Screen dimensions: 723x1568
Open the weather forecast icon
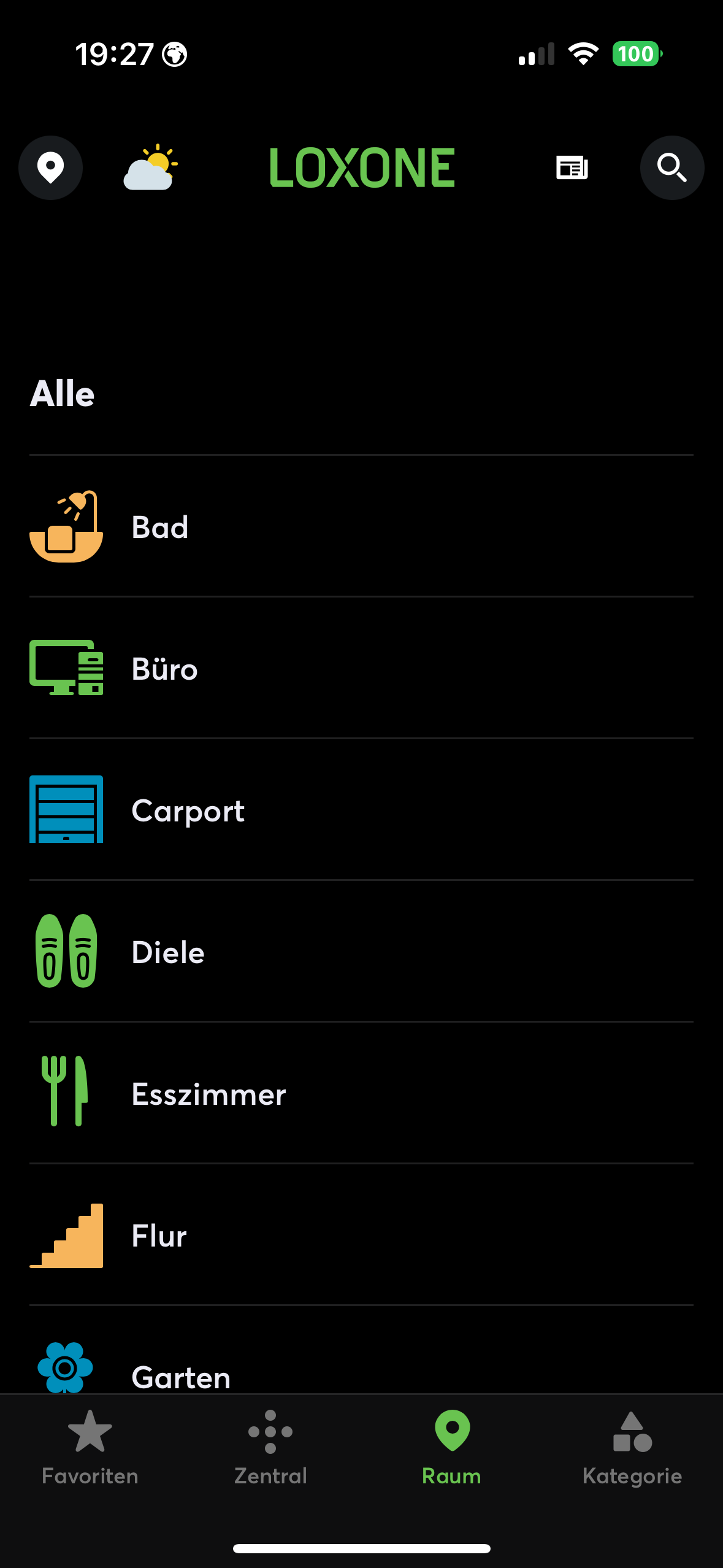(x=151, y=167)
